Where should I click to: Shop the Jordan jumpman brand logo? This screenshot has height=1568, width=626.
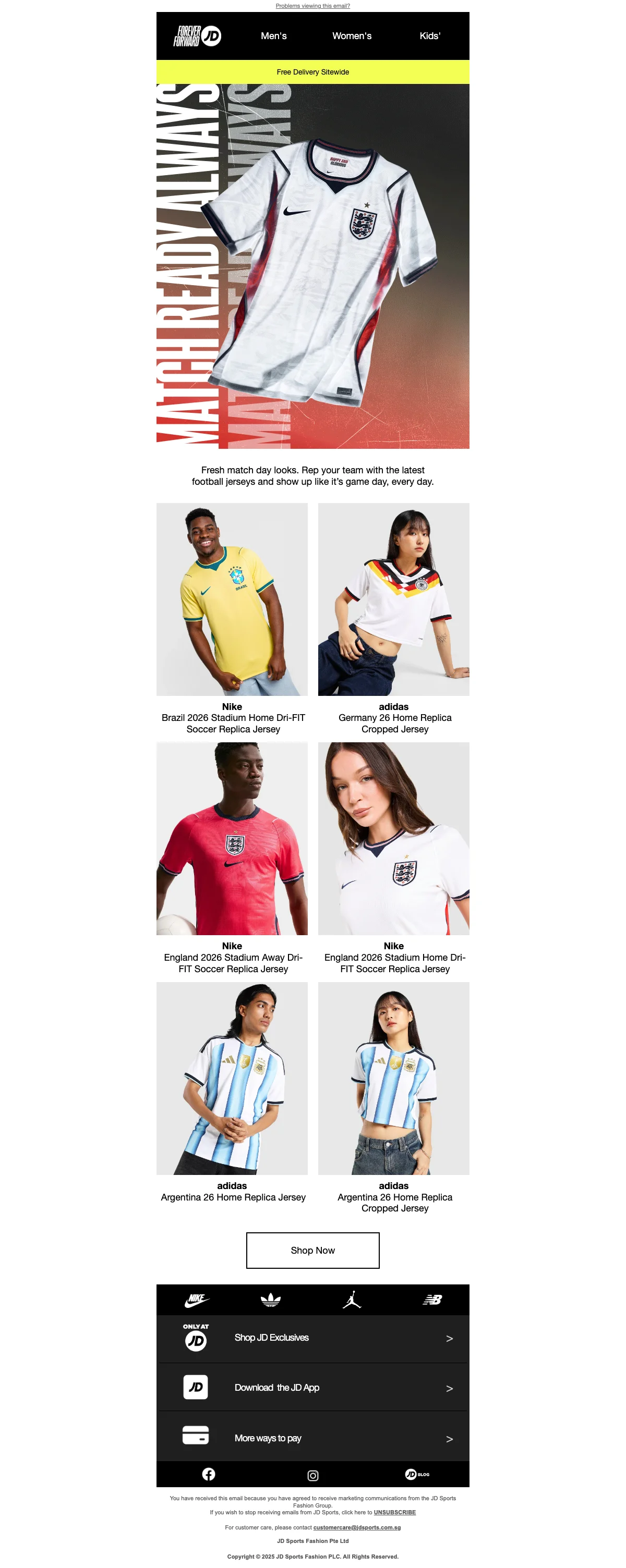(352, 1300)
